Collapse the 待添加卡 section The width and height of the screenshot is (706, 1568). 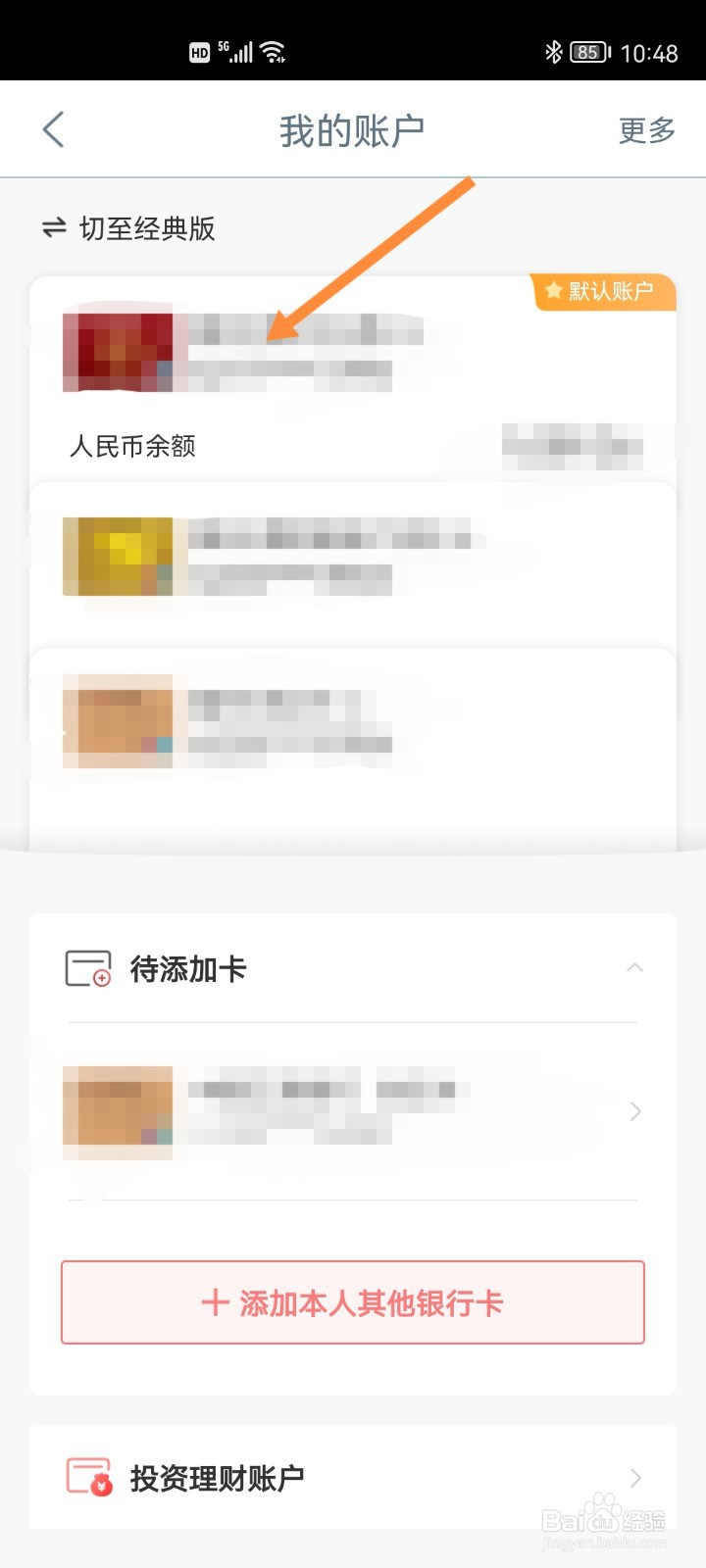tap(635, 966)
